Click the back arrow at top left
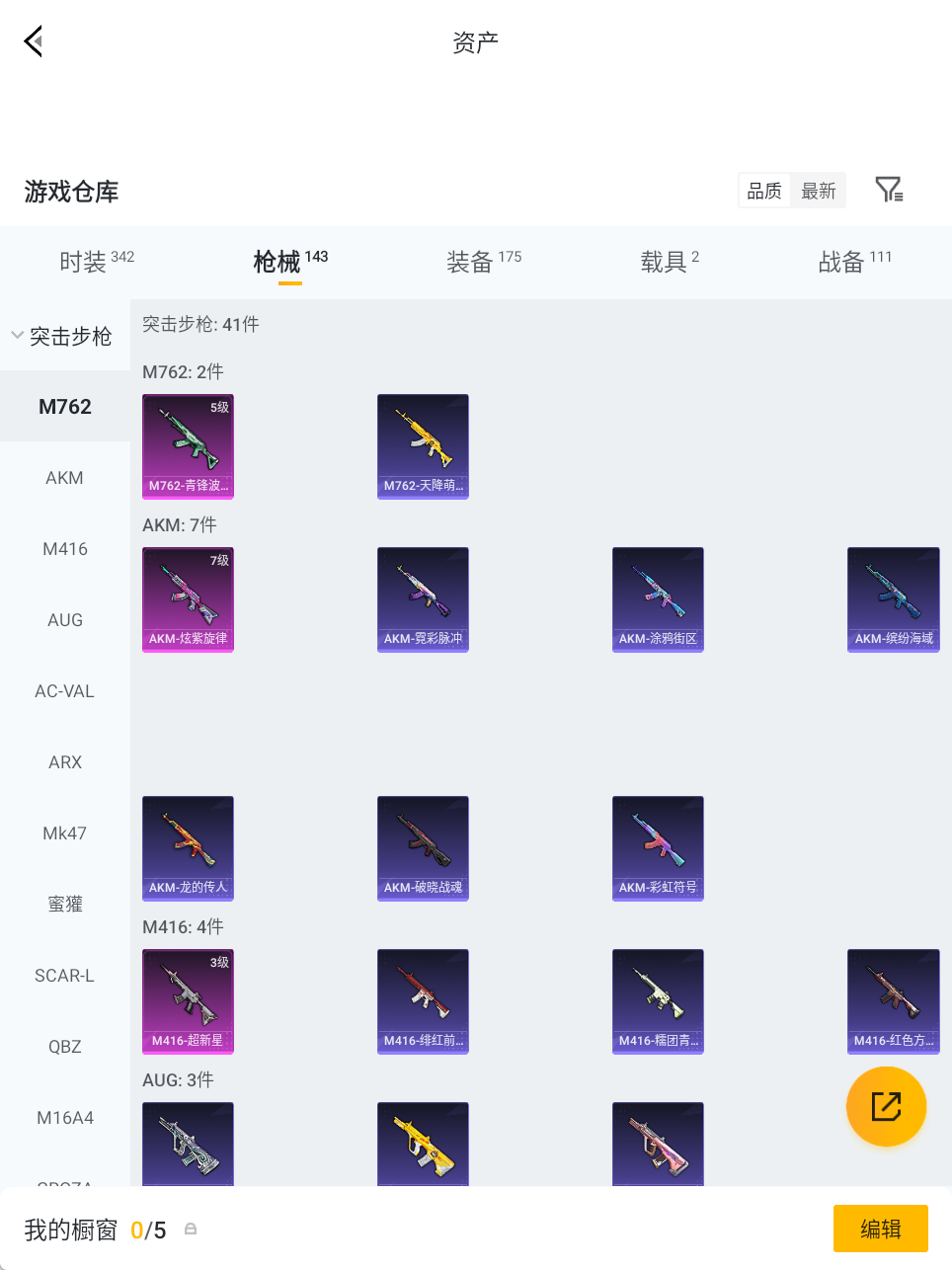 click(33, 40)
